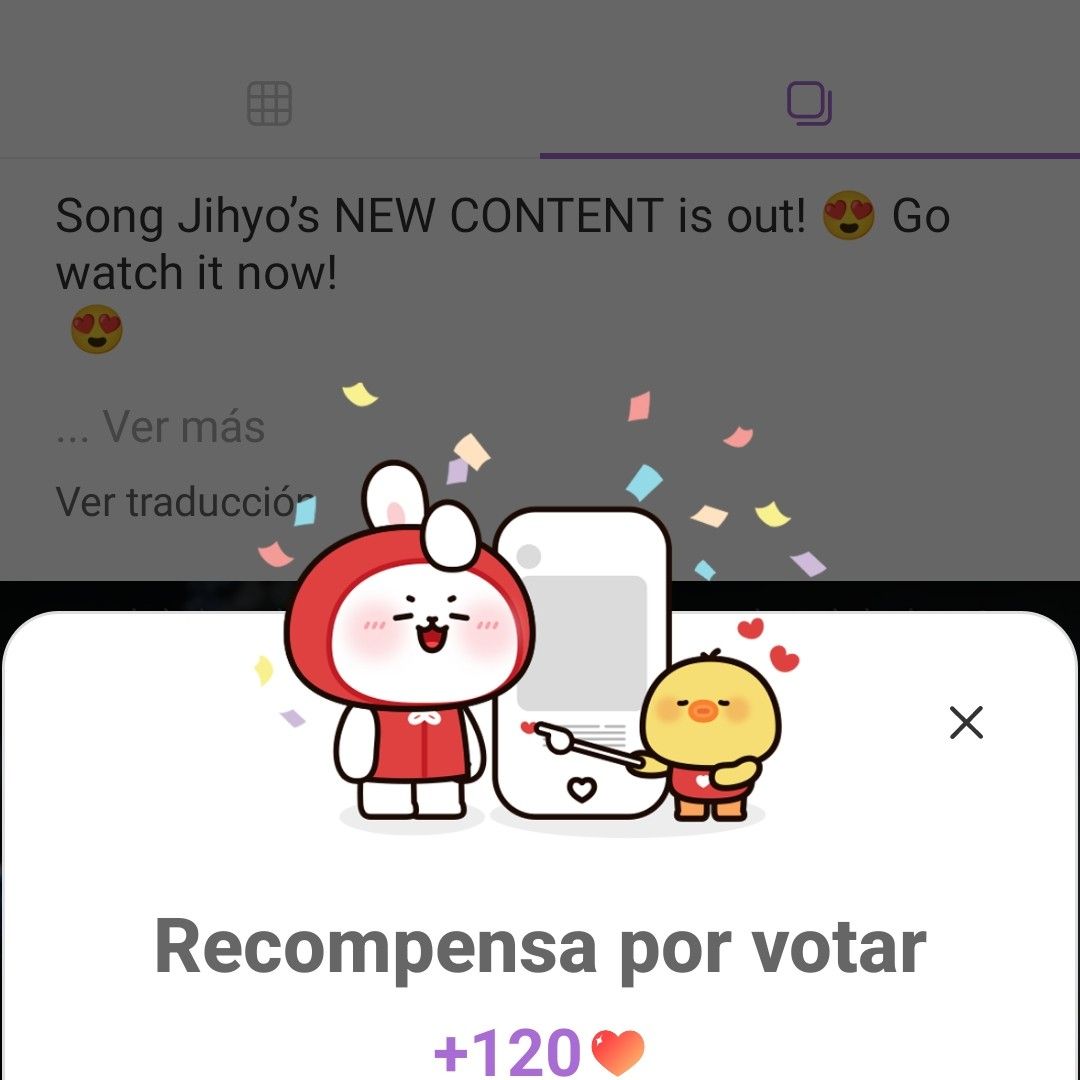This screenshot has width=1080, height=1080.
Task: Select the stacked posts feed tab
Action: 809,104
